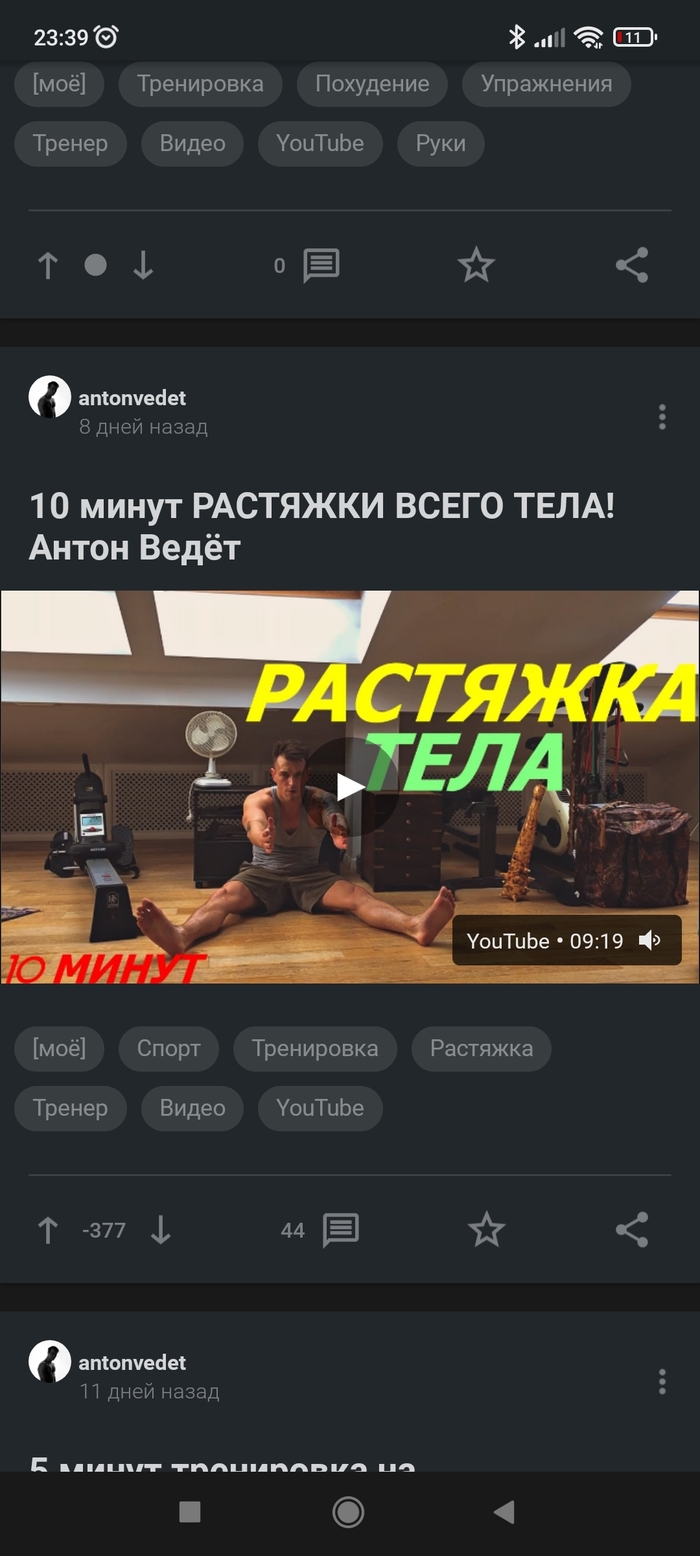Image resolution: width=700 pixels, height=1556 pixels.
Task: Go back with the system back button
Action: [x=505, y=1512]
